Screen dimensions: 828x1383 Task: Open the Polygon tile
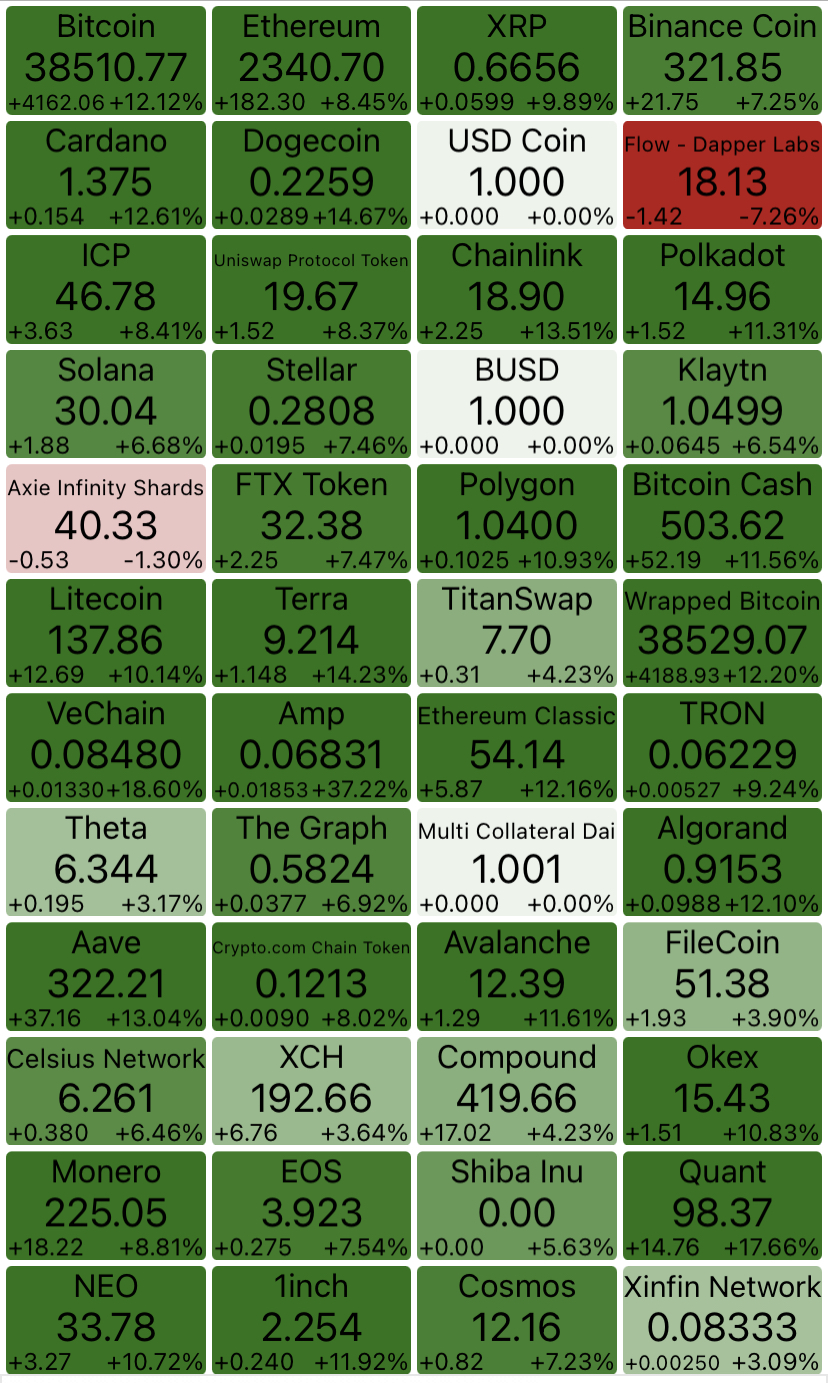(517, 519)
